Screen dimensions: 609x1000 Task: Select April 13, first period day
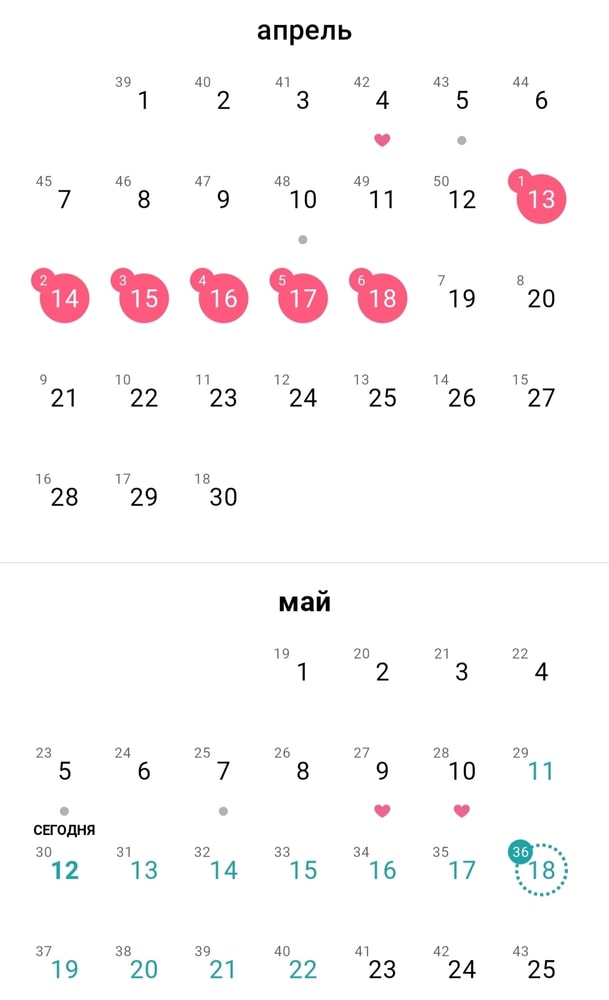541,199
